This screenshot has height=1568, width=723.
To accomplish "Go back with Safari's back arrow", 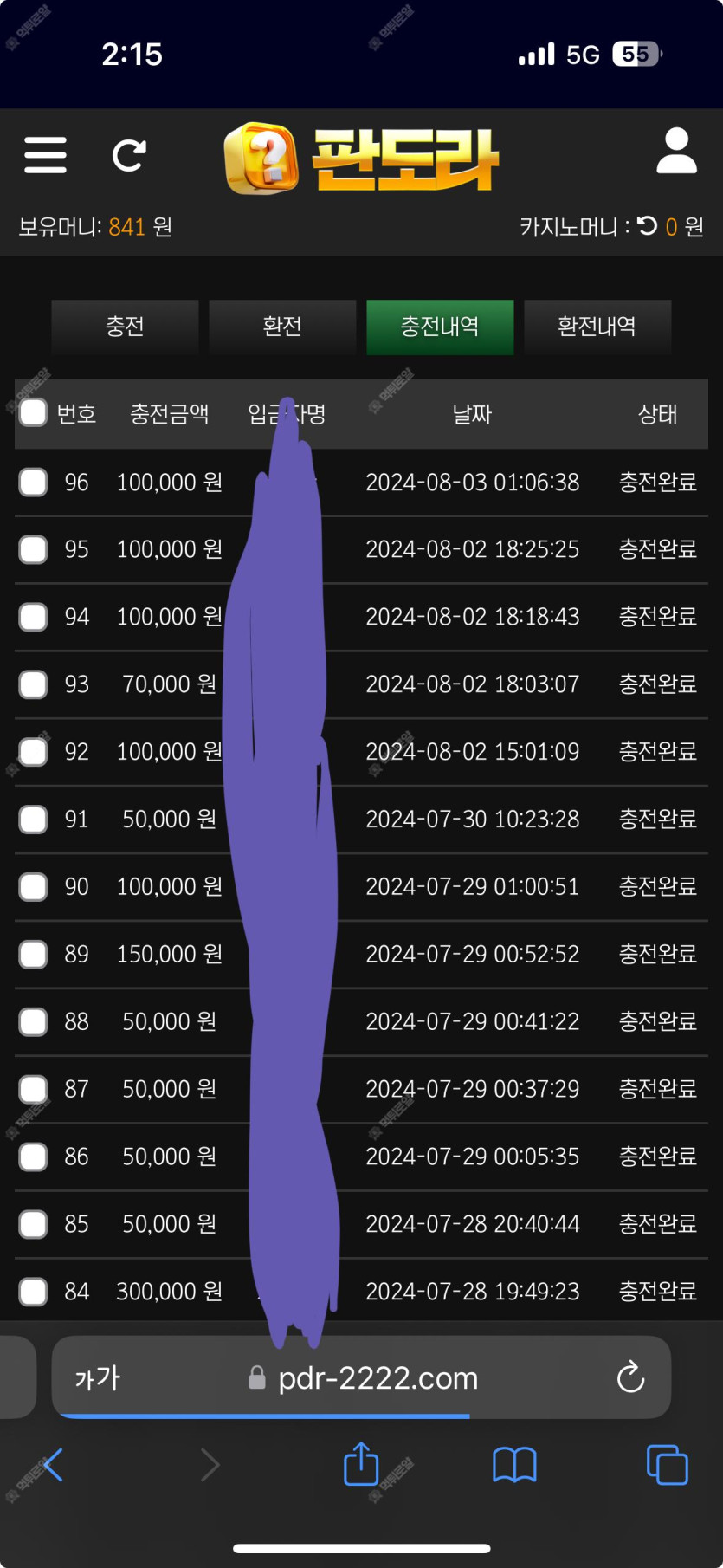I will (x=53, y=1465).
